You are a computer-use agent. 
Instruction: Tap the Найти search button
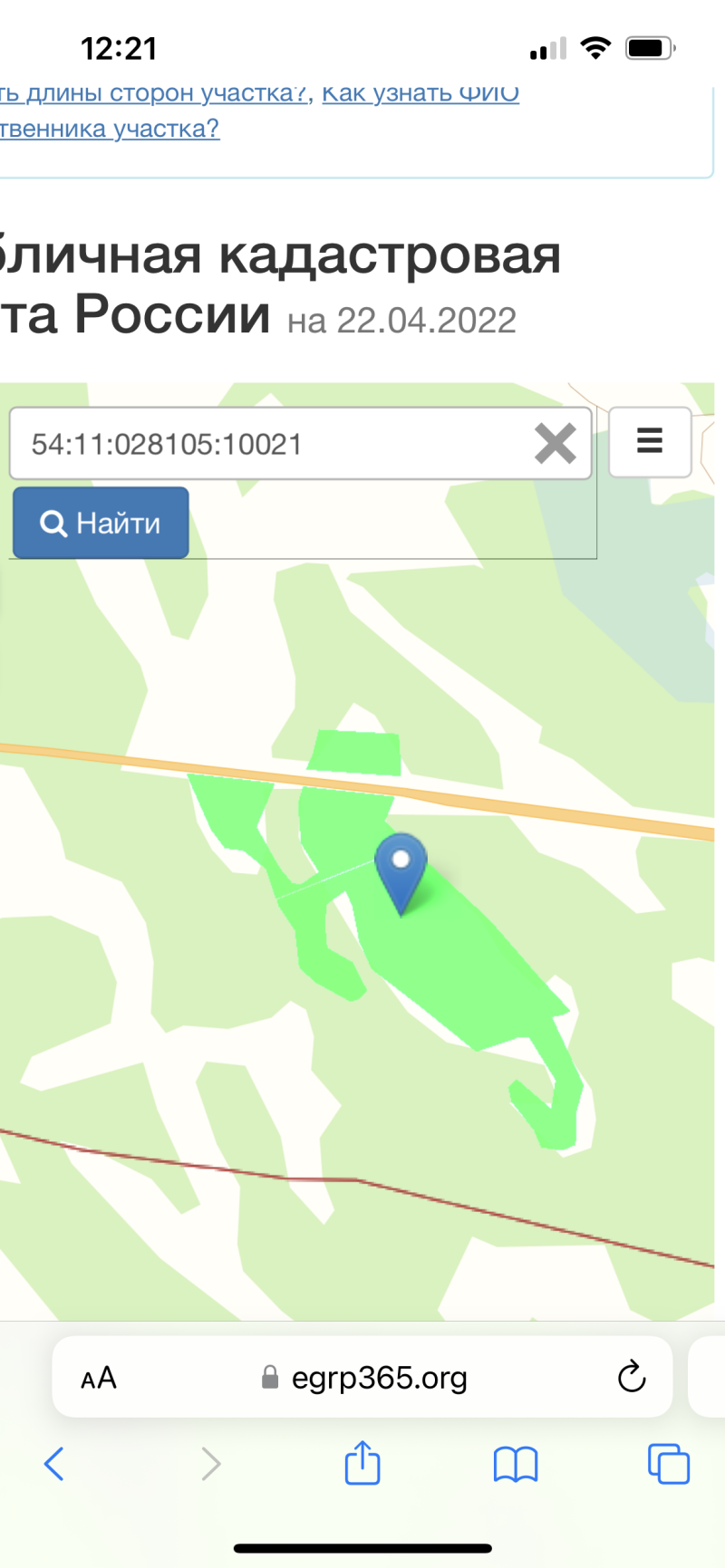pos(101,523)
